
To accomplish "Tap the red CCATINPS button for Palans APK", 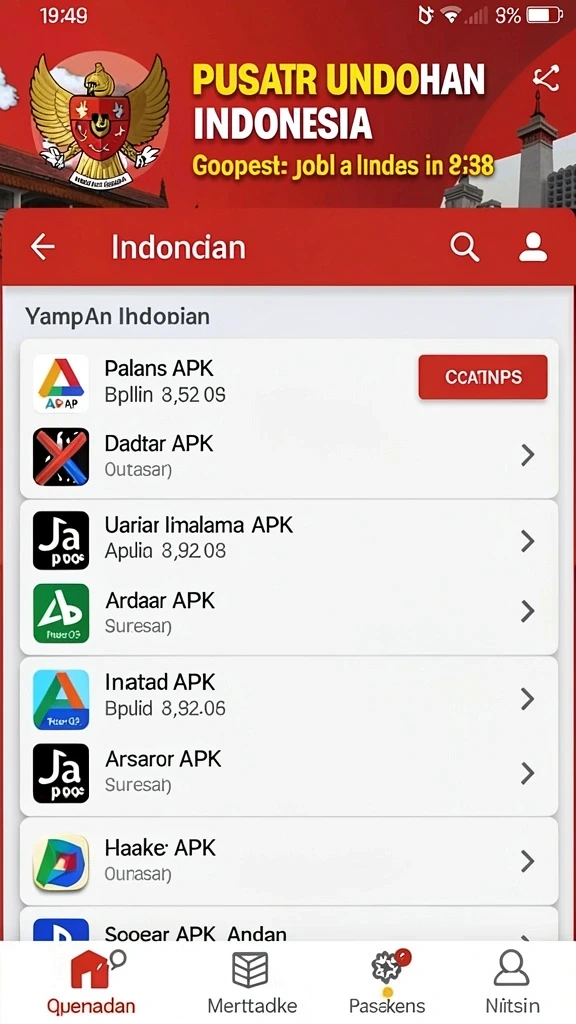I will coord(483,377).
